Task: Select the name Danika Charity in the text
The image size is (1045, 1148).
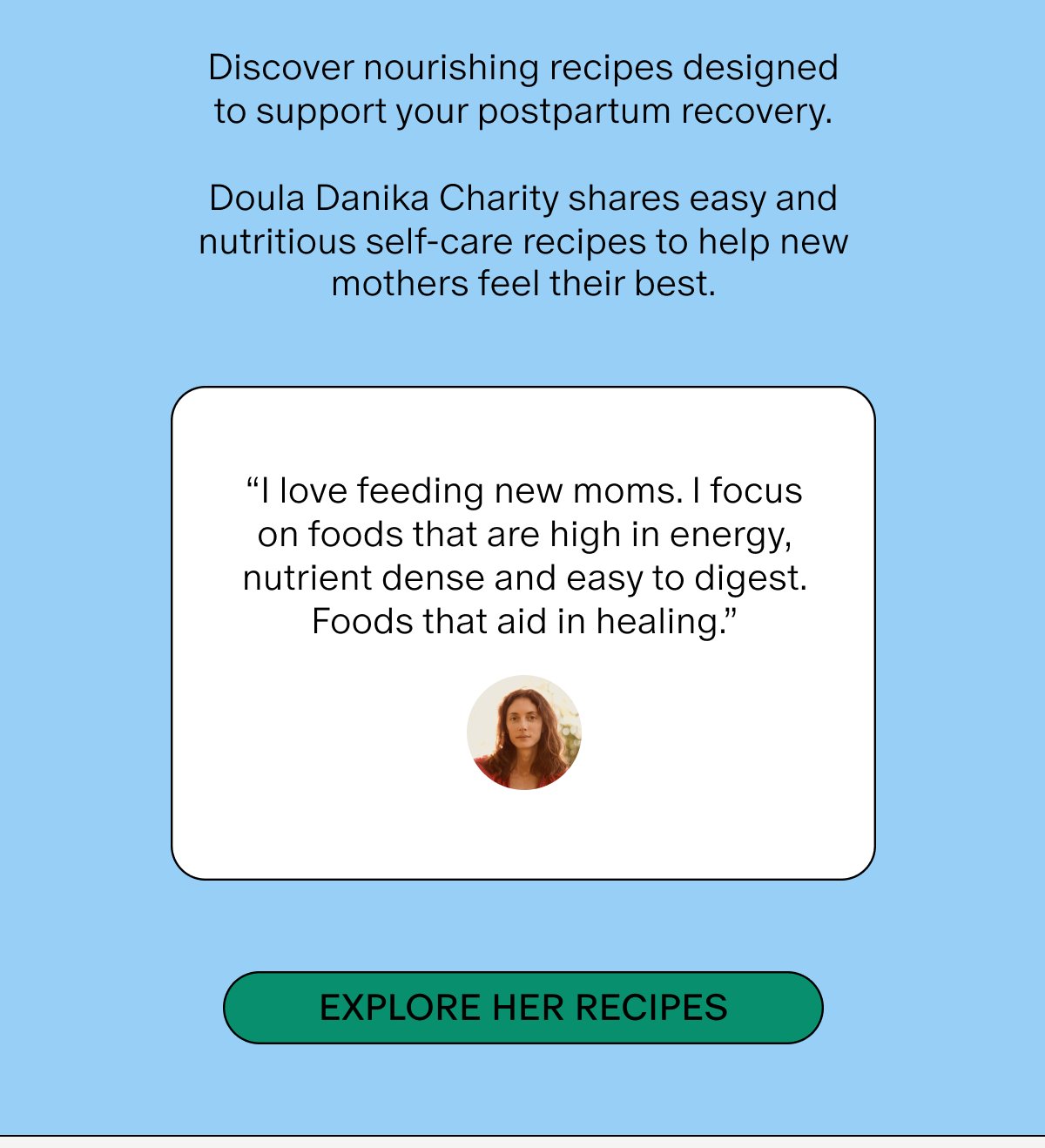Action: (435, 198)
